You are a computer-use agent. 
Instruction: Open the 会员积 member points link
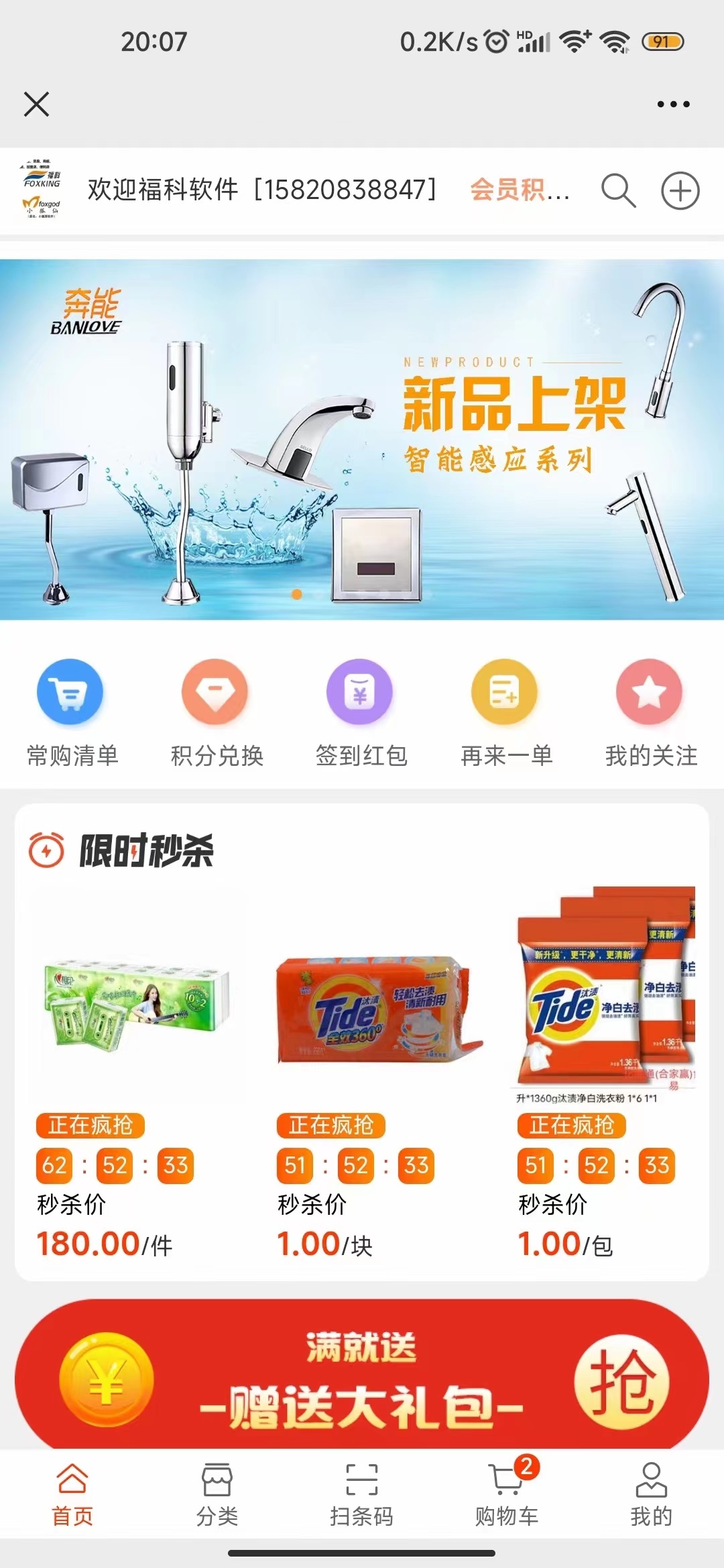[x=520, y=190]
